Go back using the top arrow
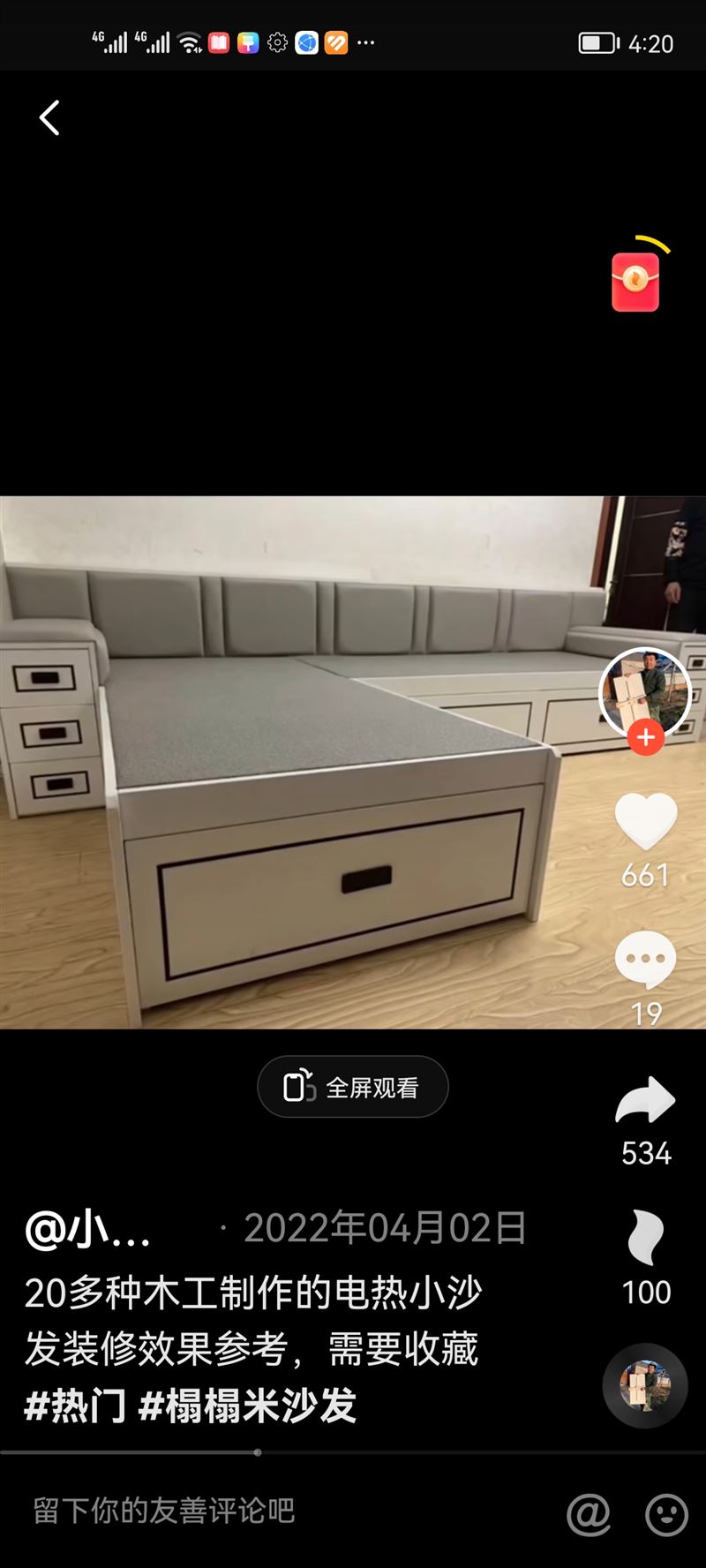Viewport: 706px width, 1568px height. 49,117
